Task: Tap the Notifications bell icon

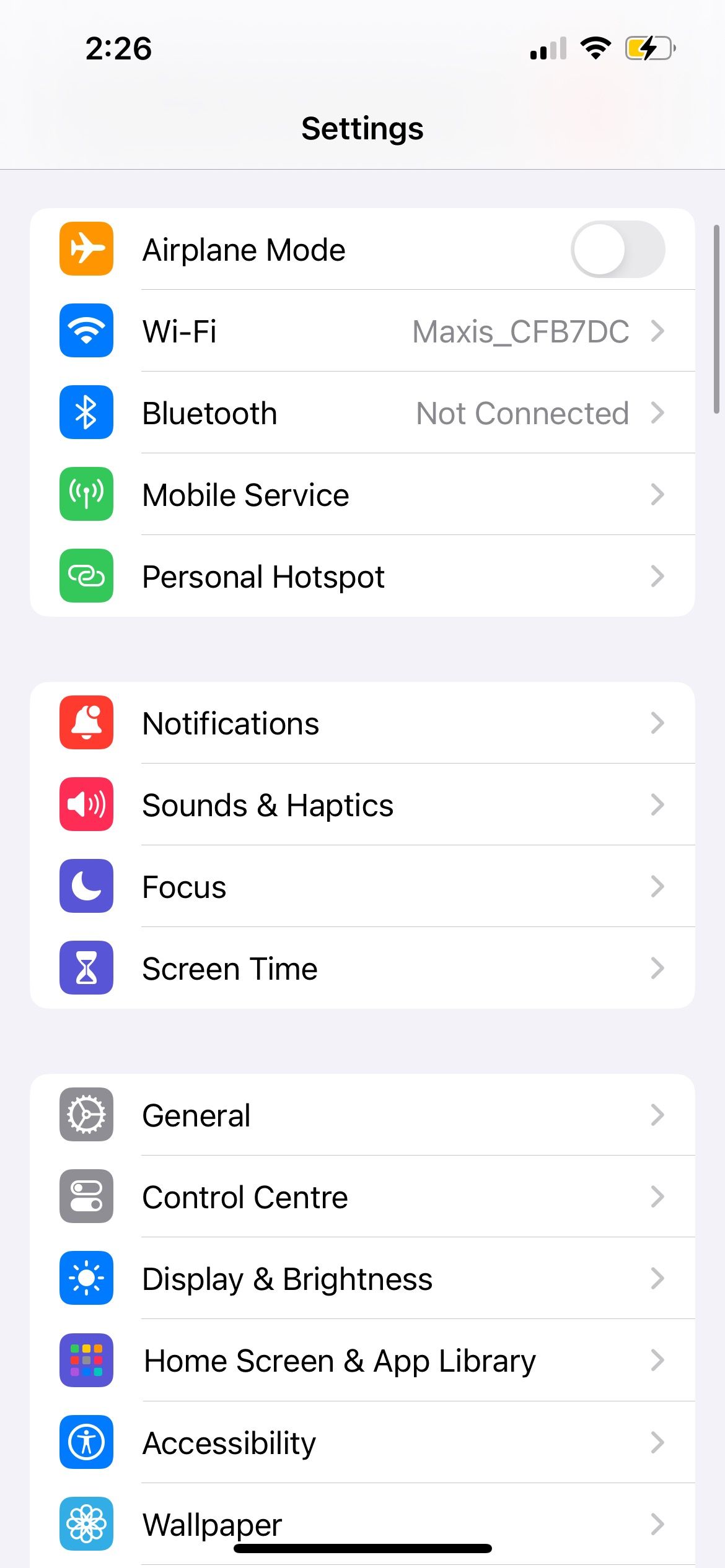Action: tap(86, 723)
